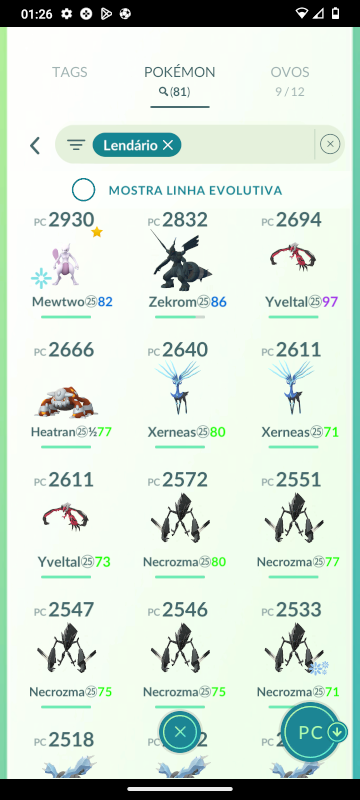This screenshot has width=360, height=800.
Task: Switch to the Ovos tab
Action: [x=290, y=80]
